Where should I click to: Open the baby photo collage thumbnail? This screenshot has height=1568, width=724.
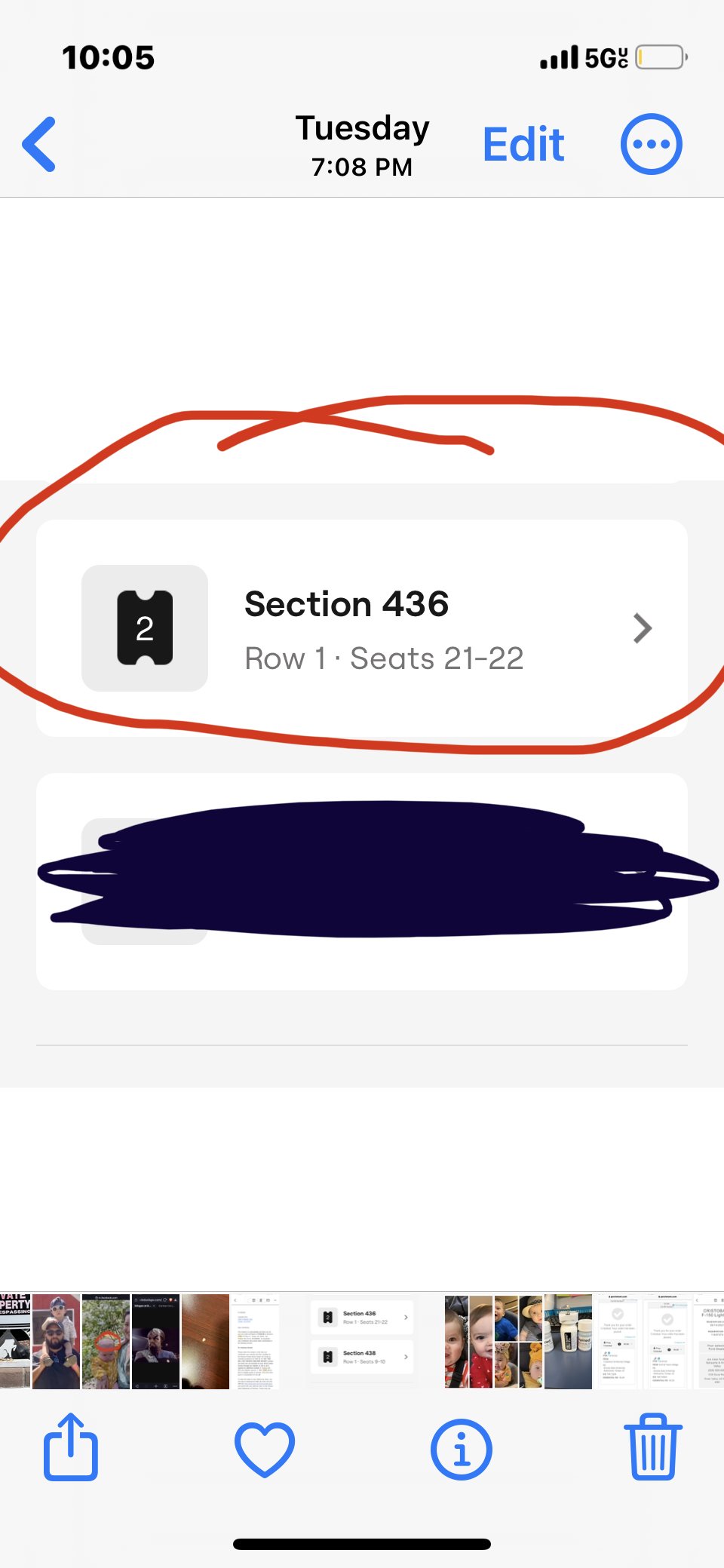(x=492, y=1342)
